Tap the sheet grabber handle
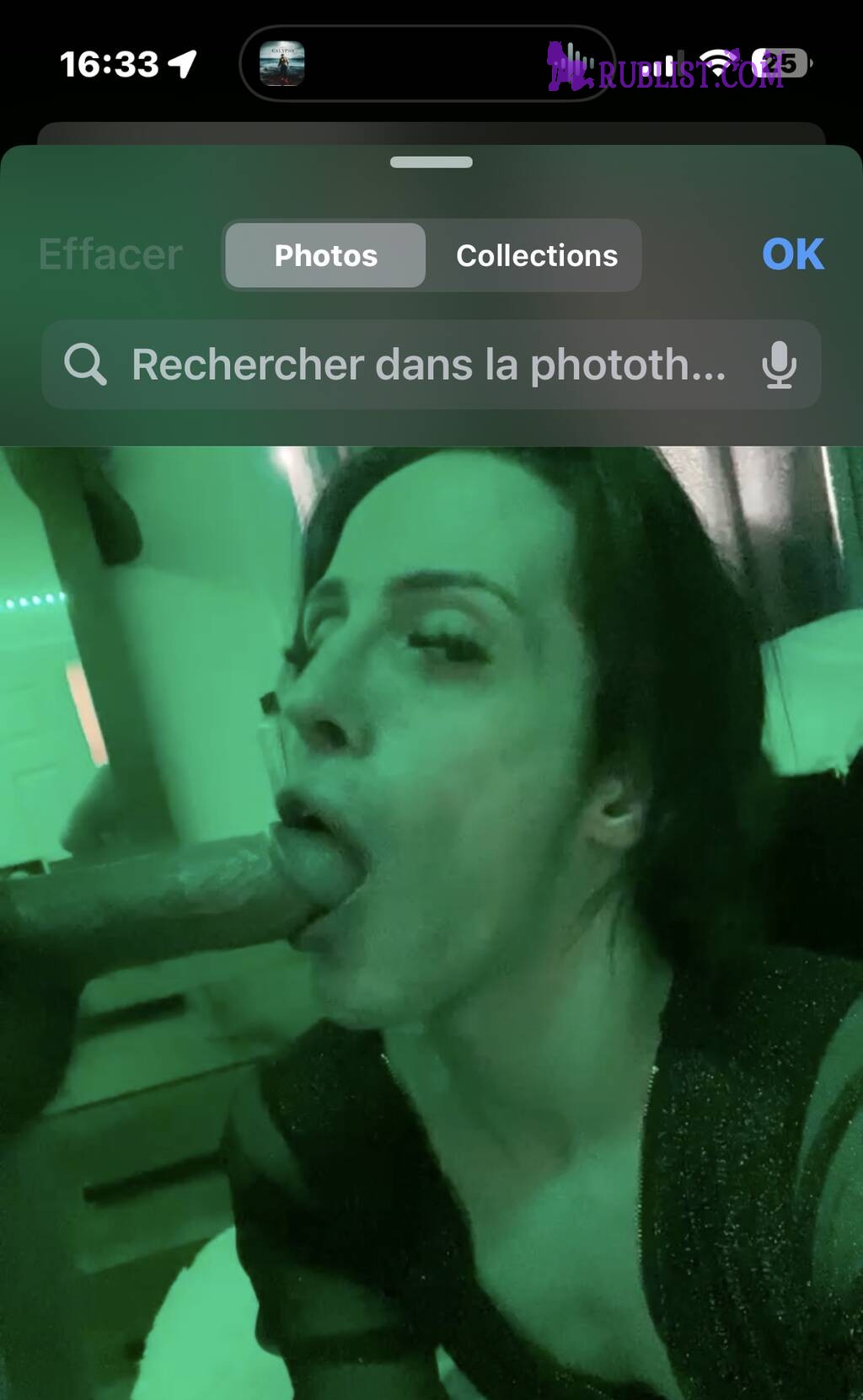The height and width of the screenshot is (1400, 863). coord(431,162)
